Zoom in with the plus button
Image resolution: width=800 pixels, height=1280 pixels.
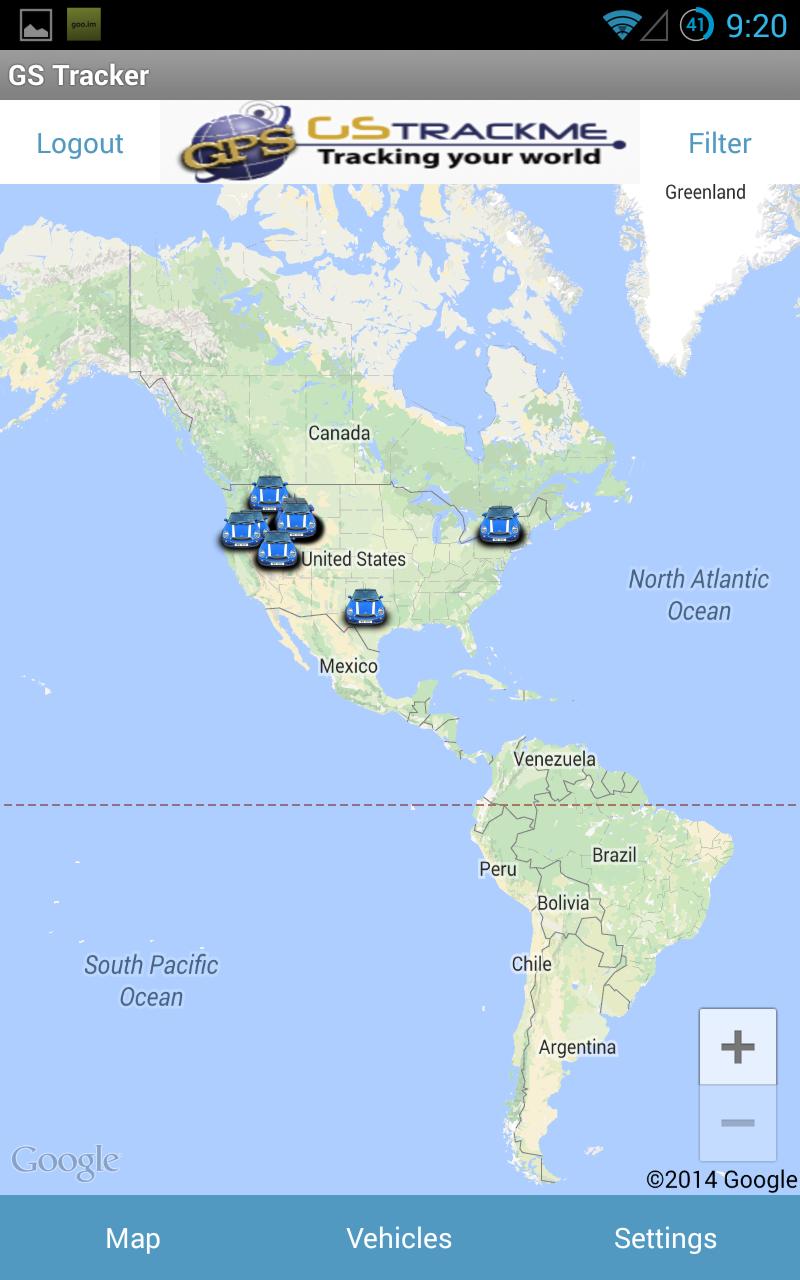tap(737, 1047)
